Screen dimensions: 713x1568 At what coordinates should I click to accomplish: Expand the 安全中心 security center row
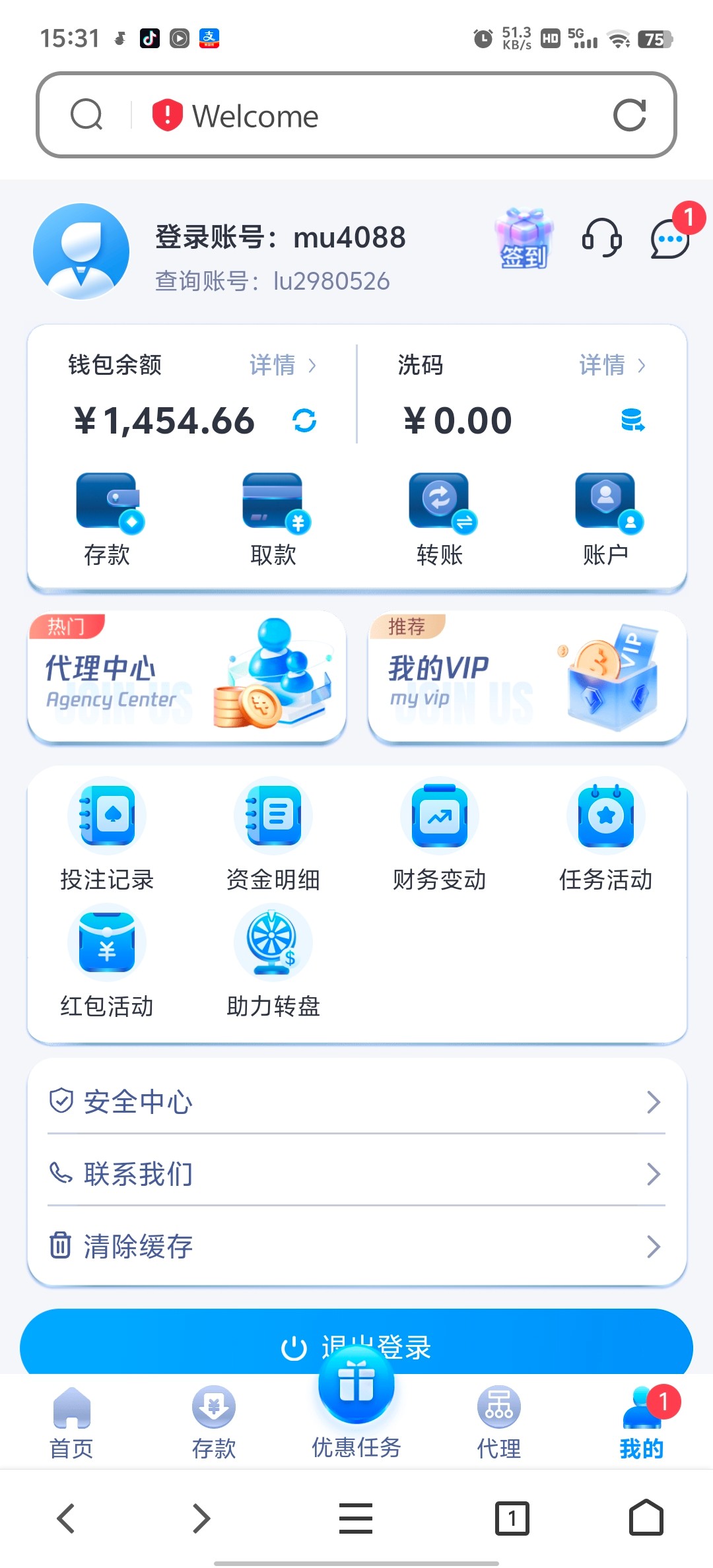(356, 1101)
